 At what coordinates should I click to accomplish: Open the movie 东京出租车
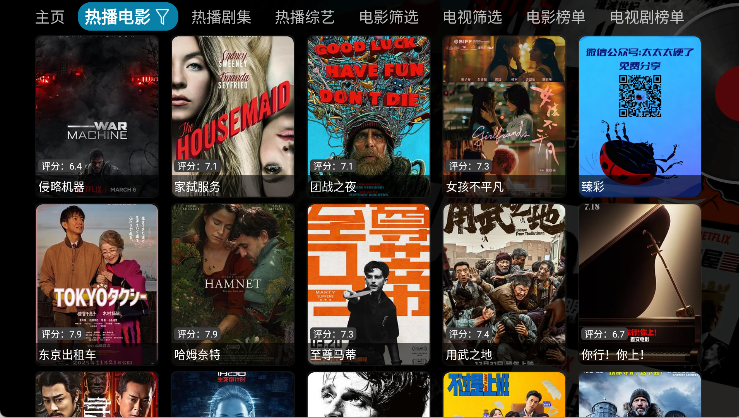click(96, 284)
